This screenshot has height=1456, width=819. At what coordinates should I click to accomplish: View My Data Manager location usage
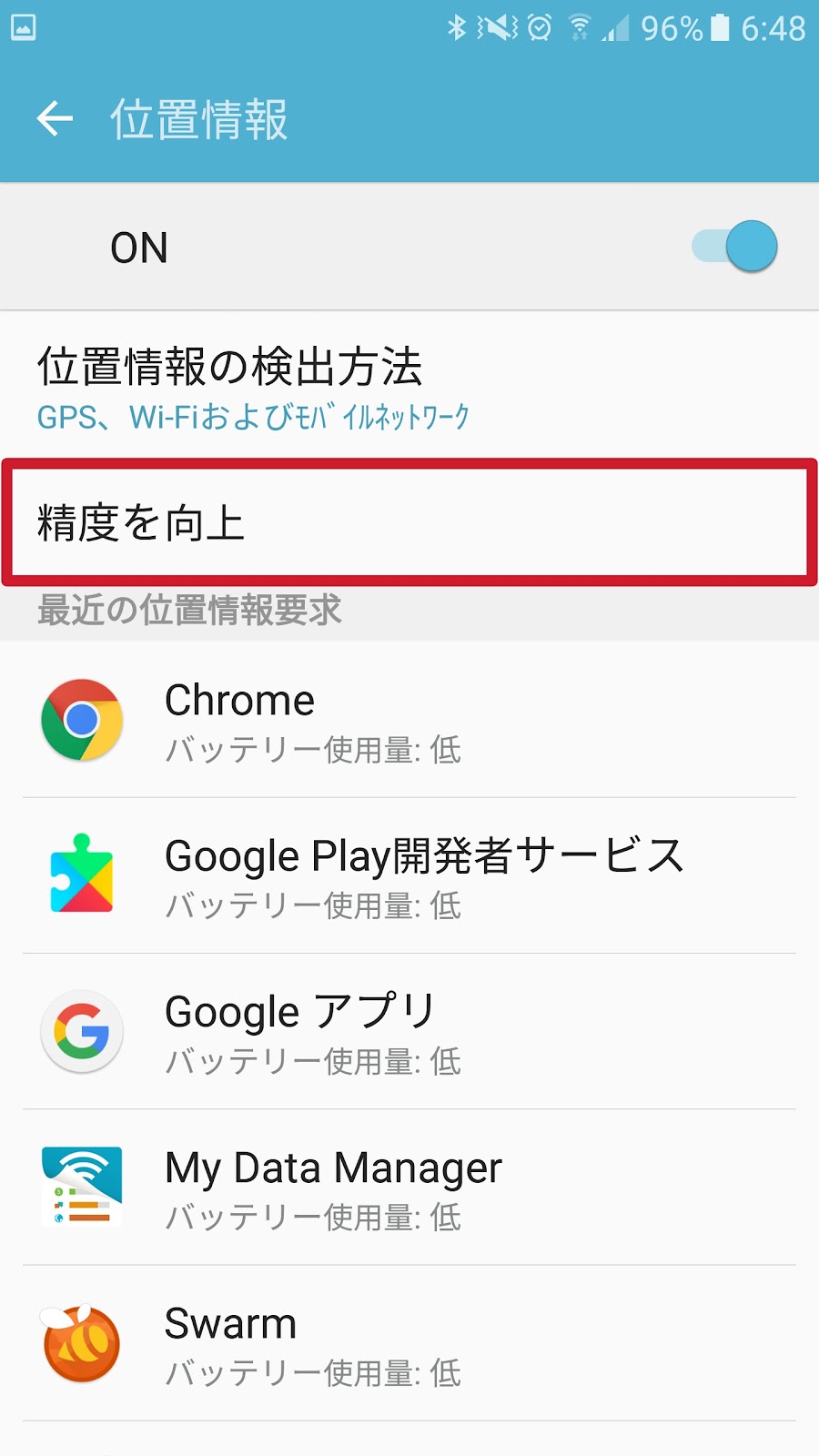[409, 1188]
